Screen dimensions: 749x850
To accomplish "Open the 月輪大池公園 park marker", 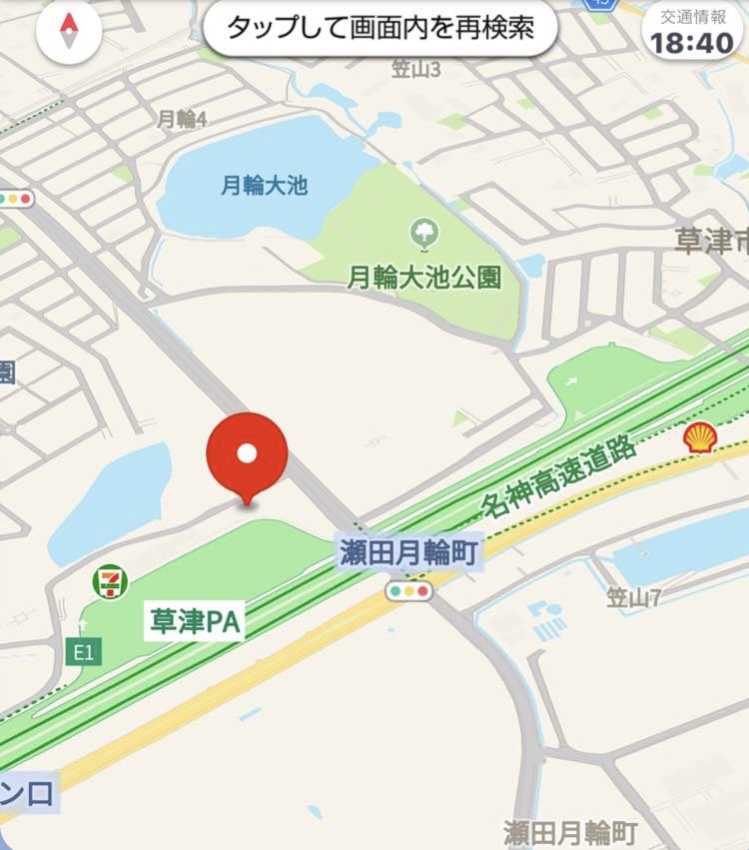I will [x=425, y=236].
